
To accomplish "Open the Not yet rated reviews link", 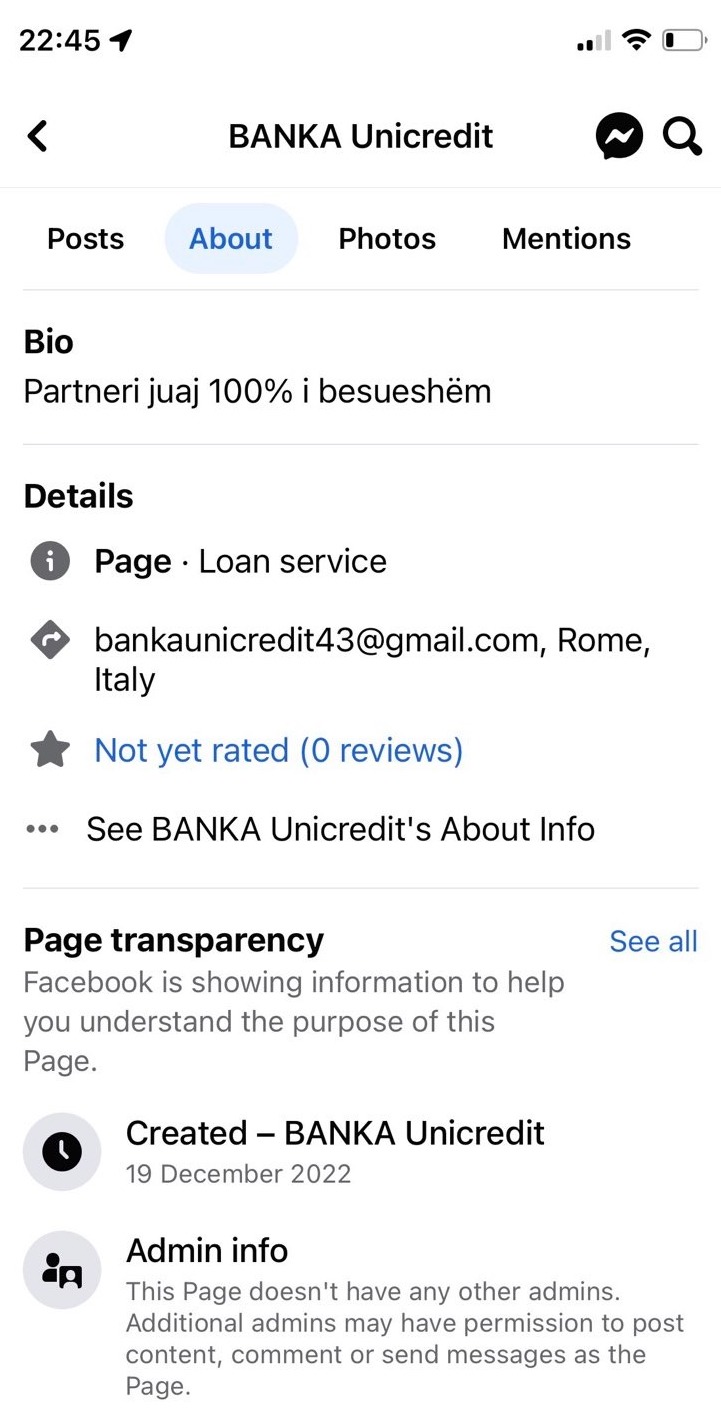I will (278, 750).
